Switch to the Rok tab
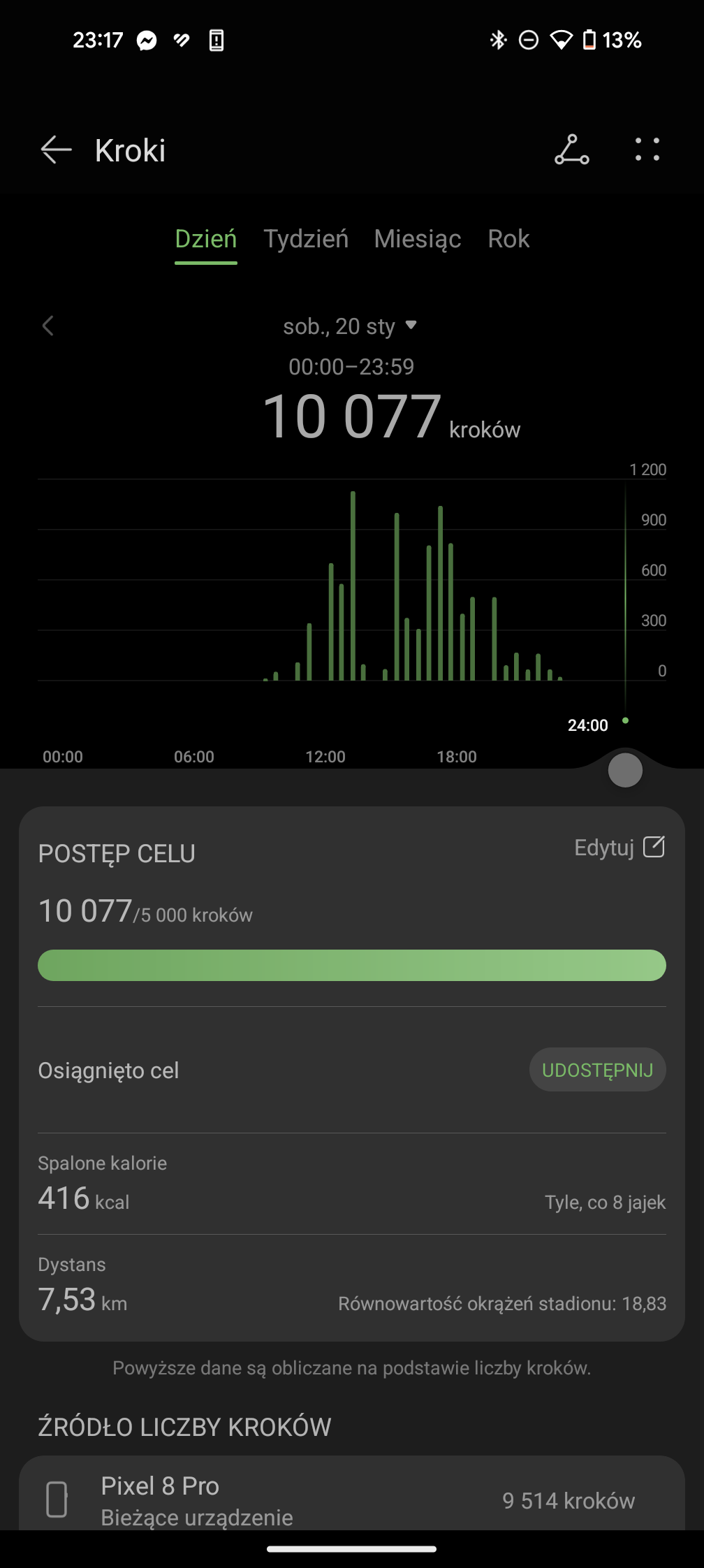The width and height of the screenshot is (704, 1568). 508,239
